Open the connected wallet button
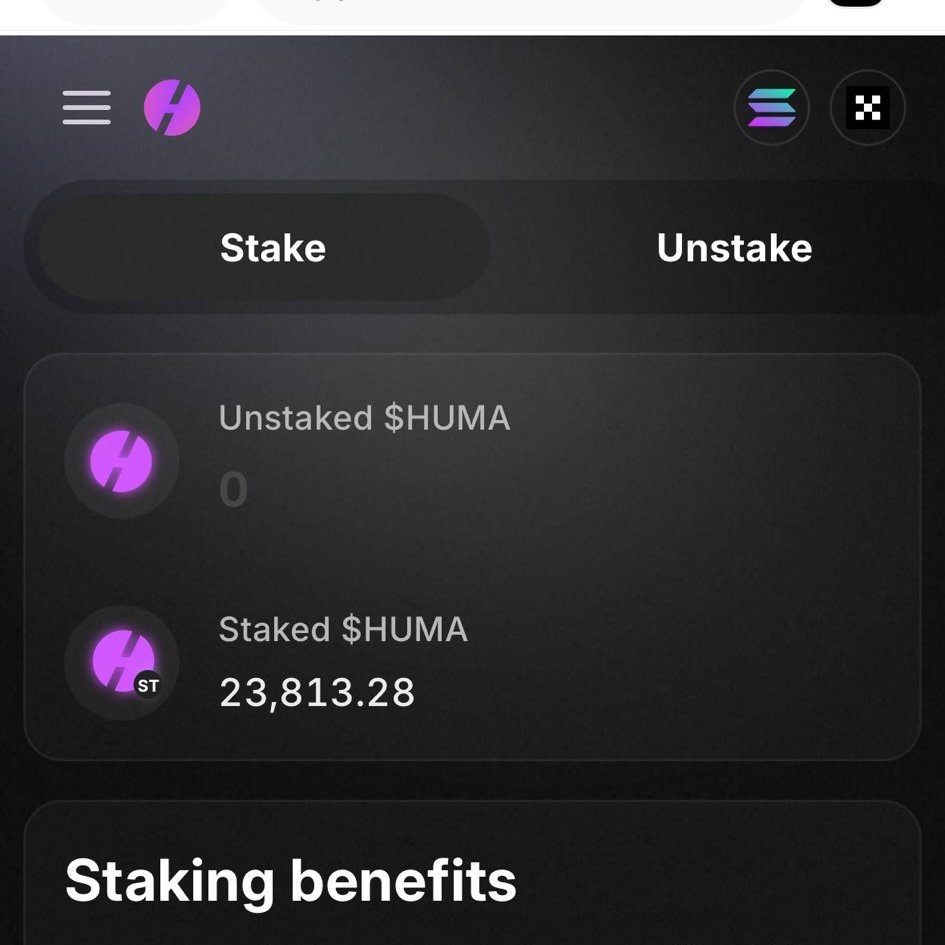The width and height of the screenshot is (945, 945). 867,108
